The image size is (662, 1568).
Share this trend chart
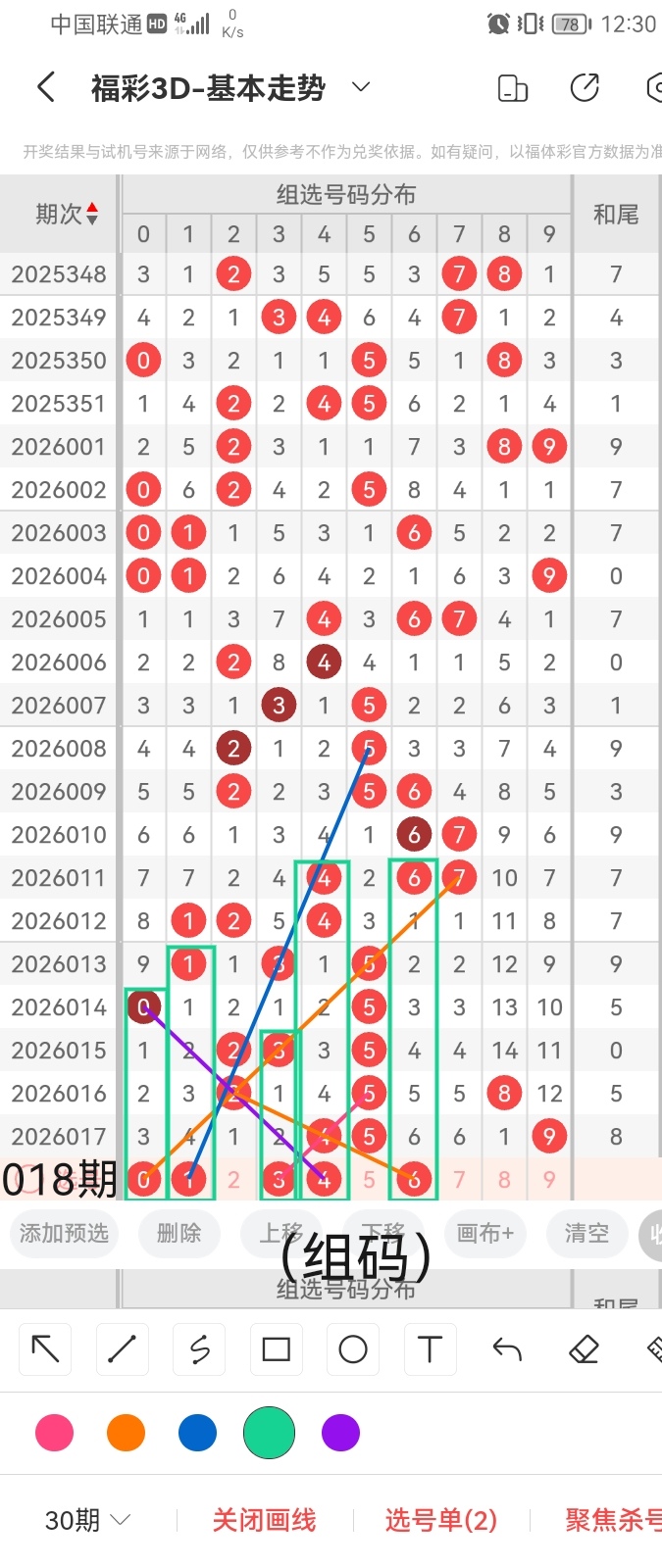point(585,87)
